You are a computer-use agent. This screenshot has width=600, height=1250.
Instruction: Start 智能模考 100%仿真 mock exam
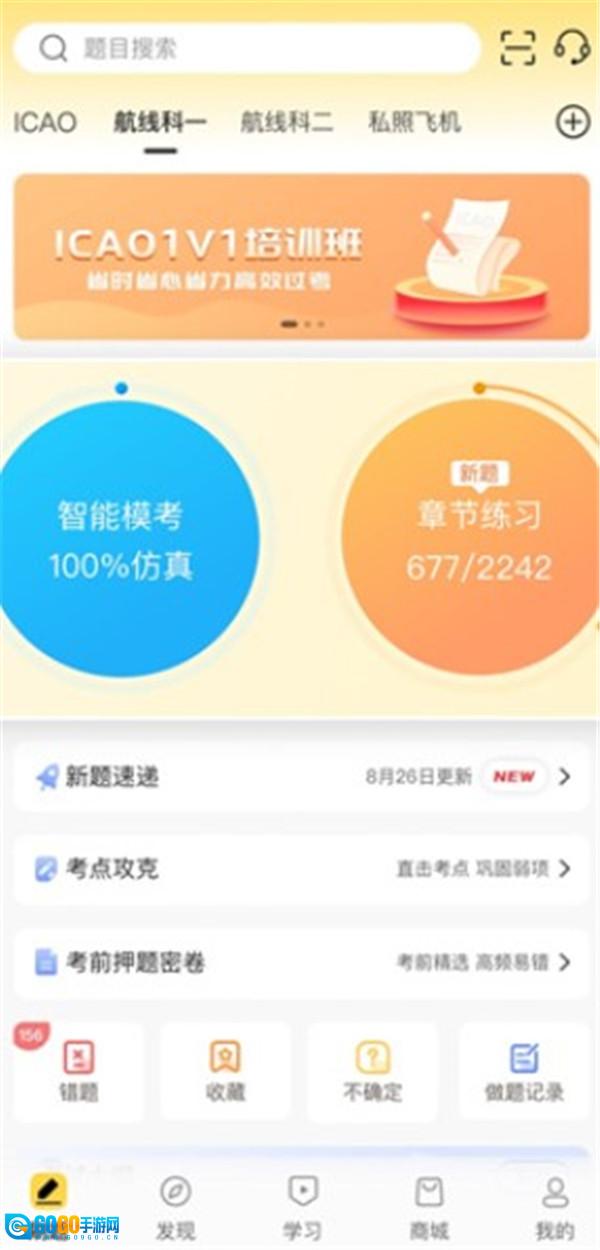pos(122,541)
